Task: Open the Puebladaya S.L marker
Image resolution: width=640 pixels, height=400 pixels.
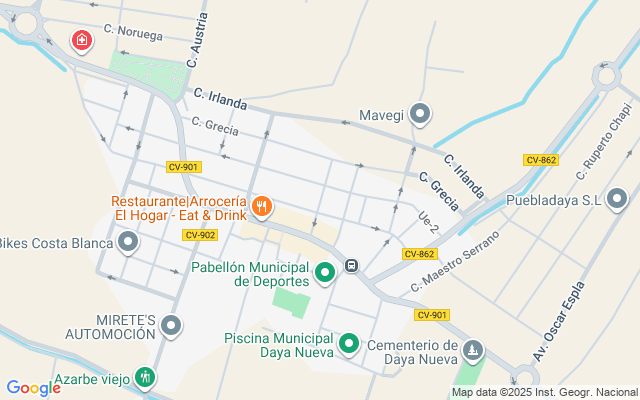Action: coord(617,199)
